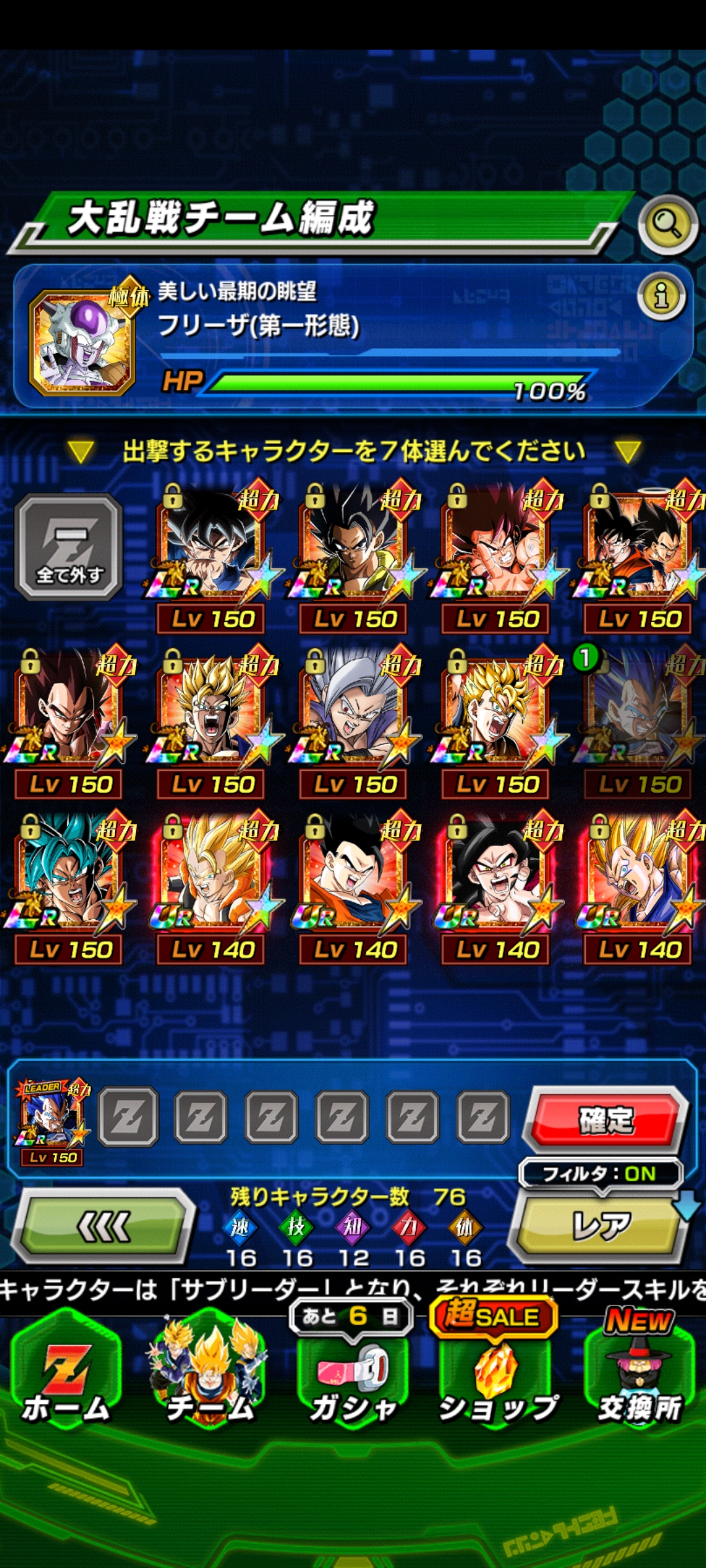Tap the leader slot in the team row
Viewport: 706px width, 1568px height.
click(x=52, y=1120)
